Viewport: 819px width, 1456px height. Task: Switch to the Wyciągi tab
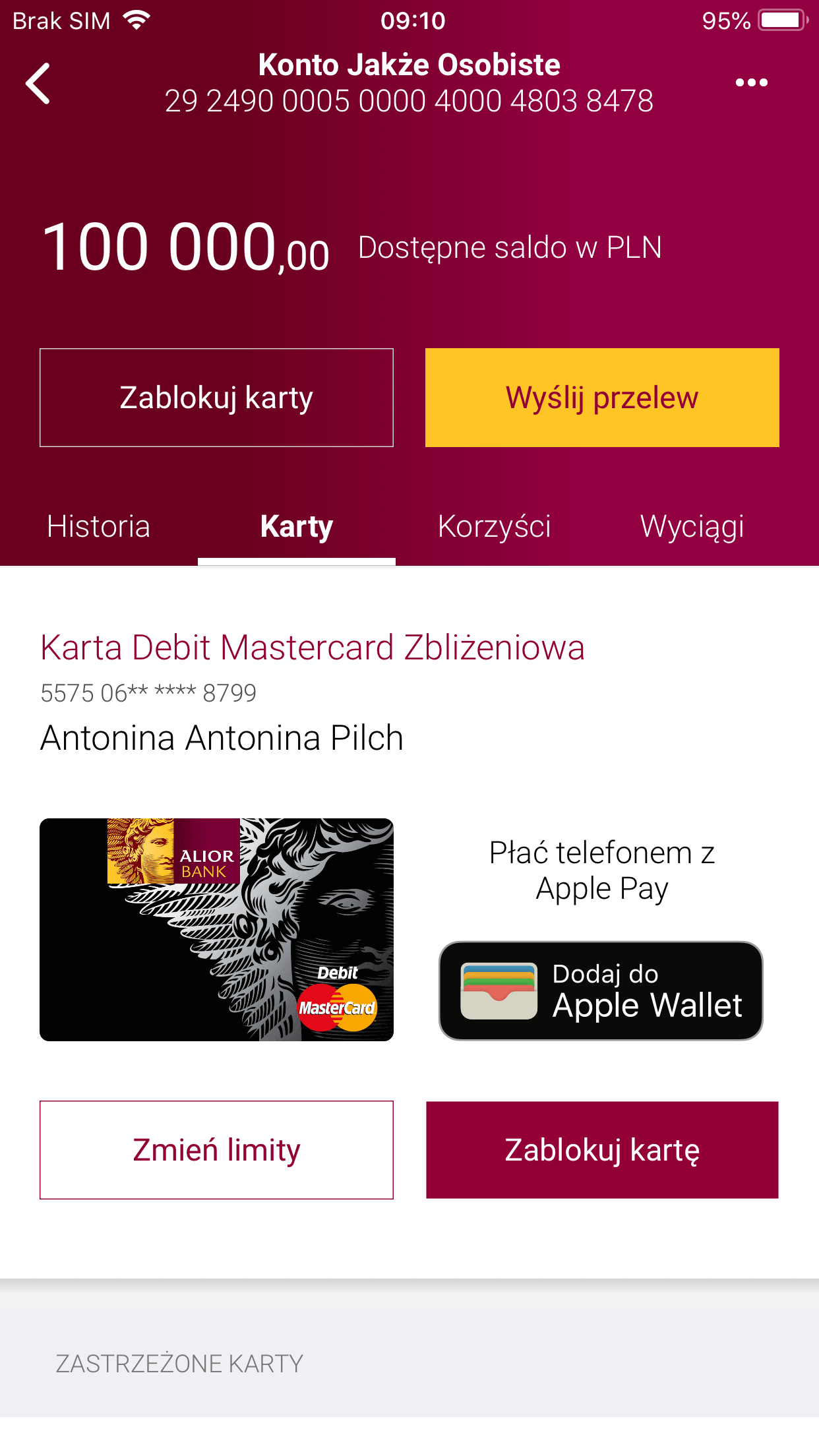tap(692, 527)
